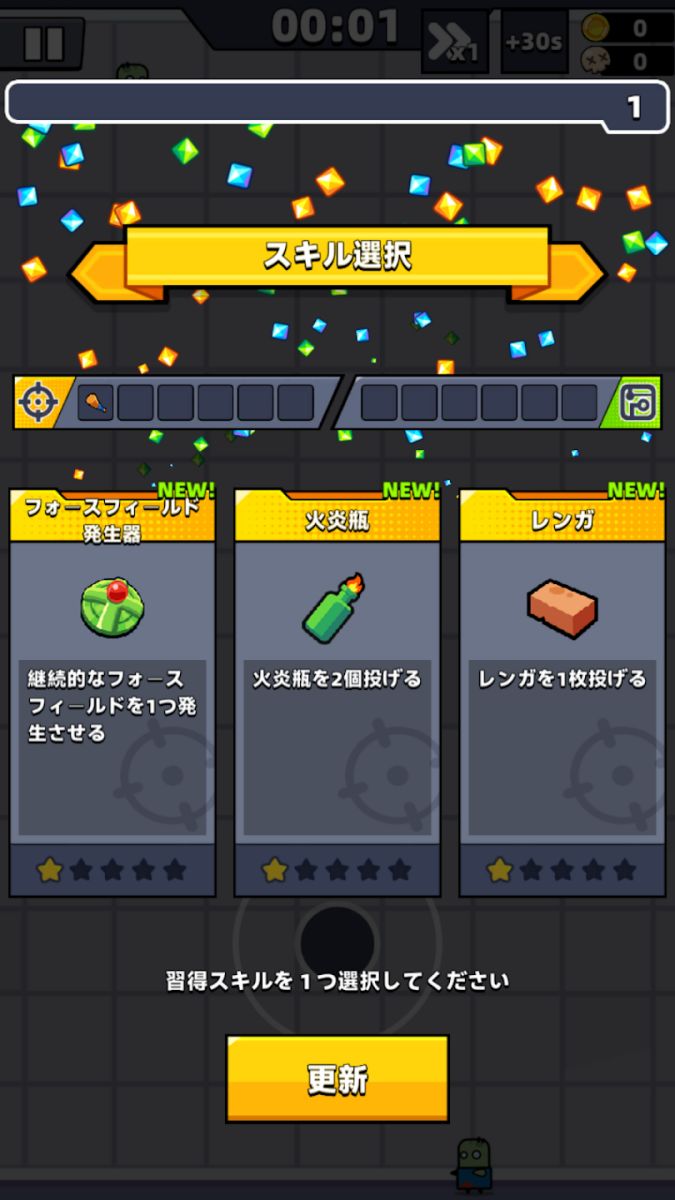Tap the +30s time bonus button
Viewport: 675px width, 1200px height.
click(534, 43)
